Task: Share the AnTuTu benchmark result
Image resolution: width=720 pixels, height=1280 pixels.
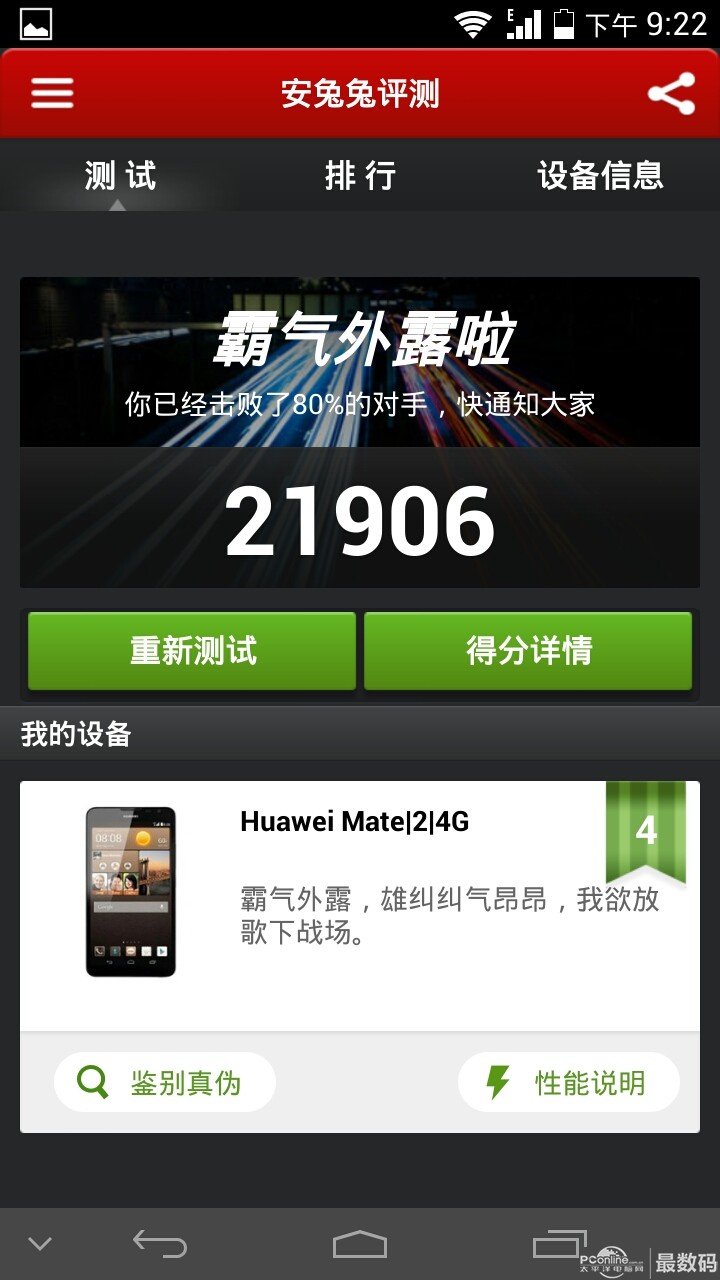Action: [671, 94]
